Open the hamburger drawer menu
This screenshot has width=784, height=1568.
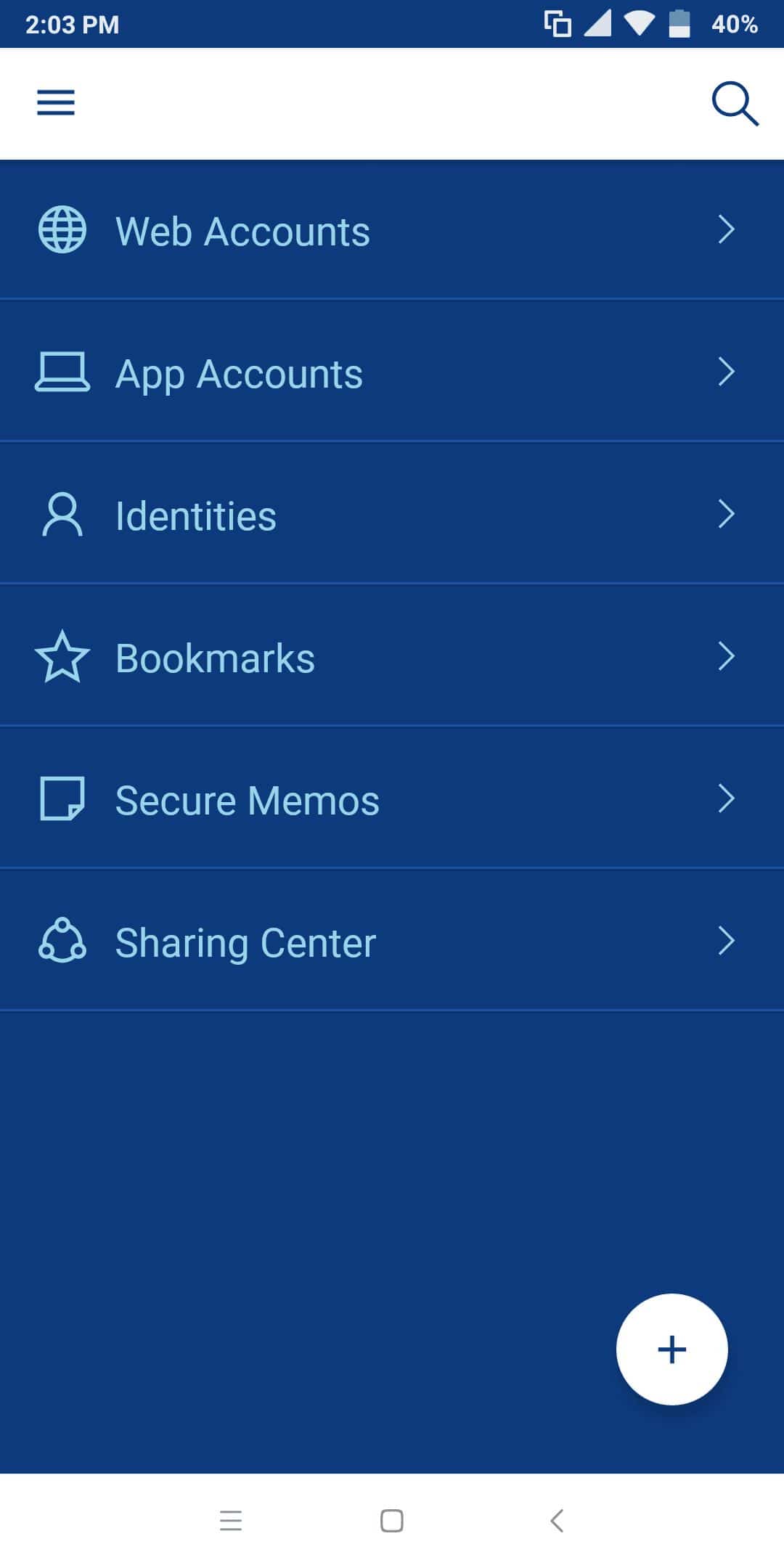click(56, 102)
